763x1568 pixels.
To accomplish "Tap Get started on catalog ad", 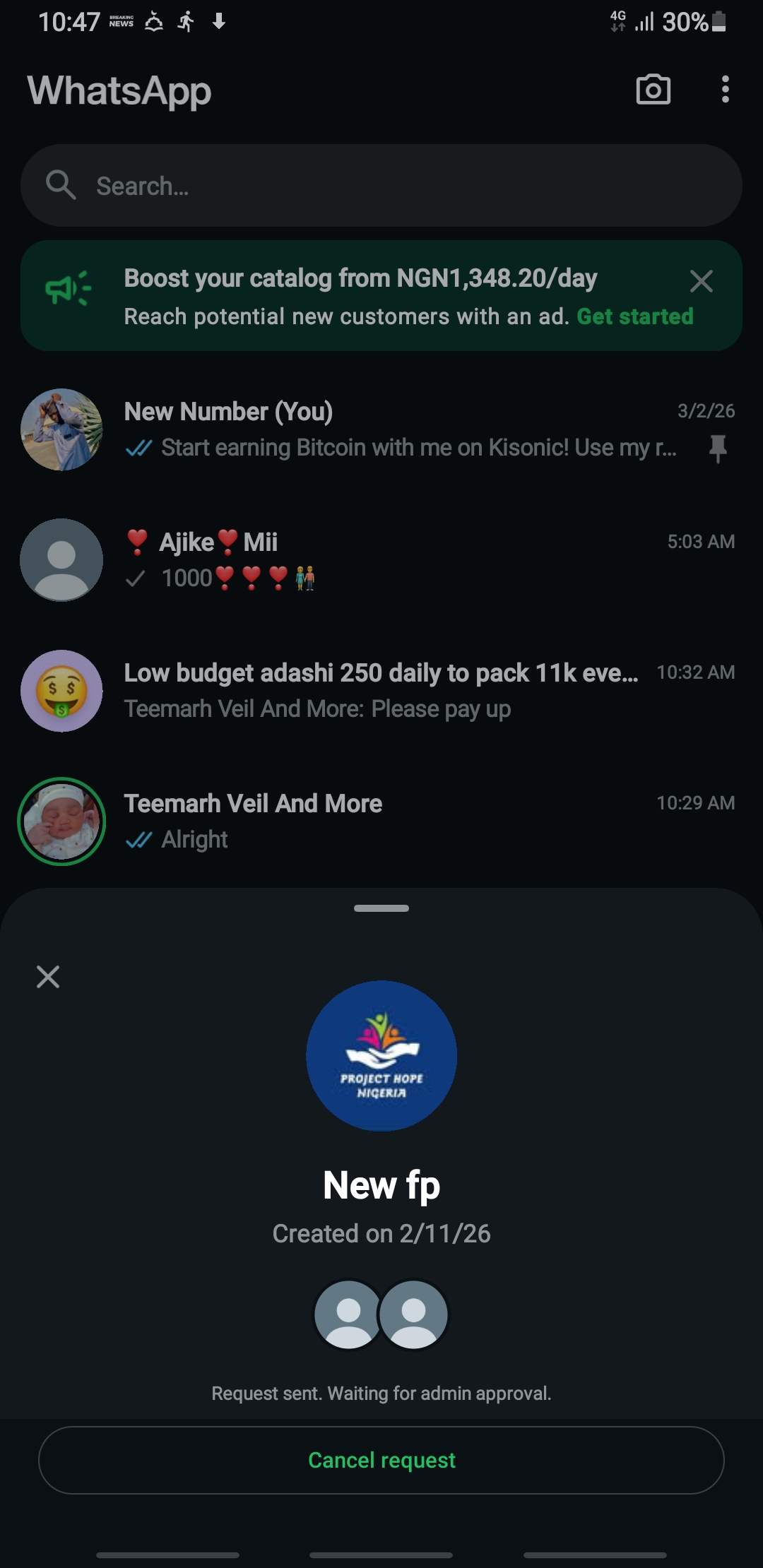I will (634, 316).
